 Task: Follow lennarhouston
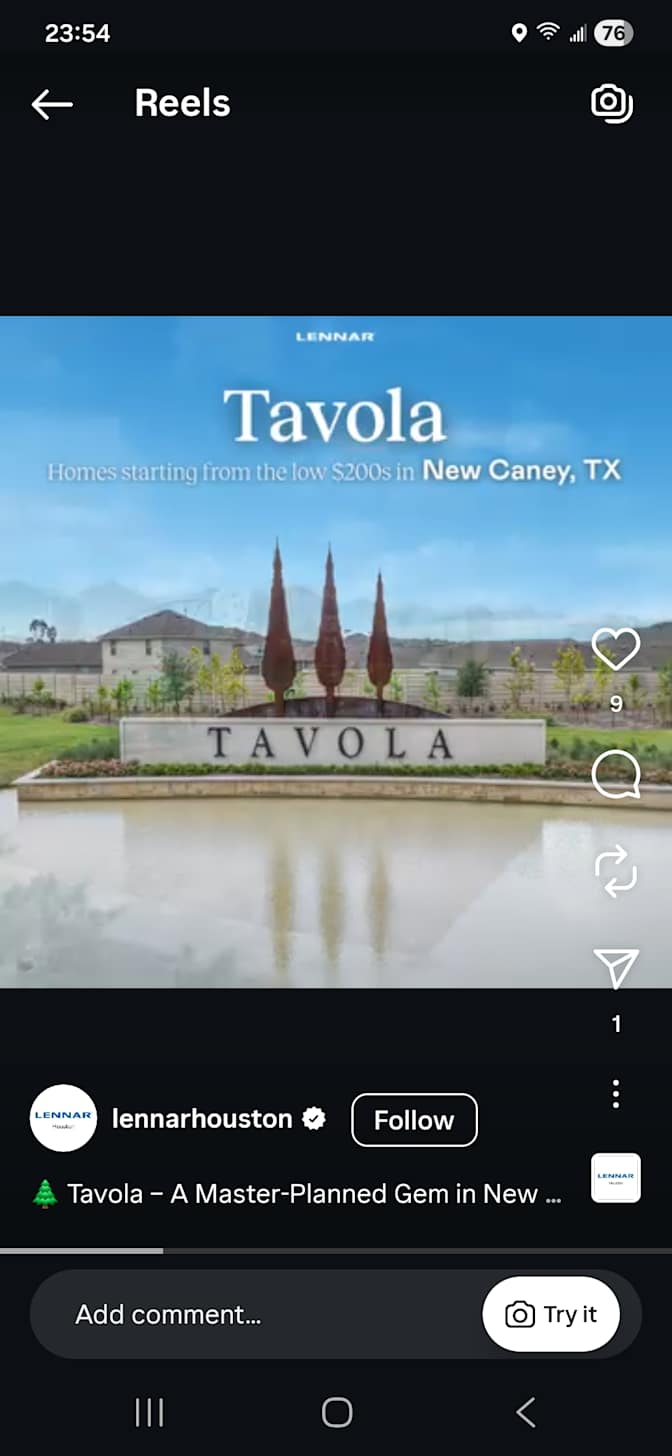click(x=414, y=1120)
